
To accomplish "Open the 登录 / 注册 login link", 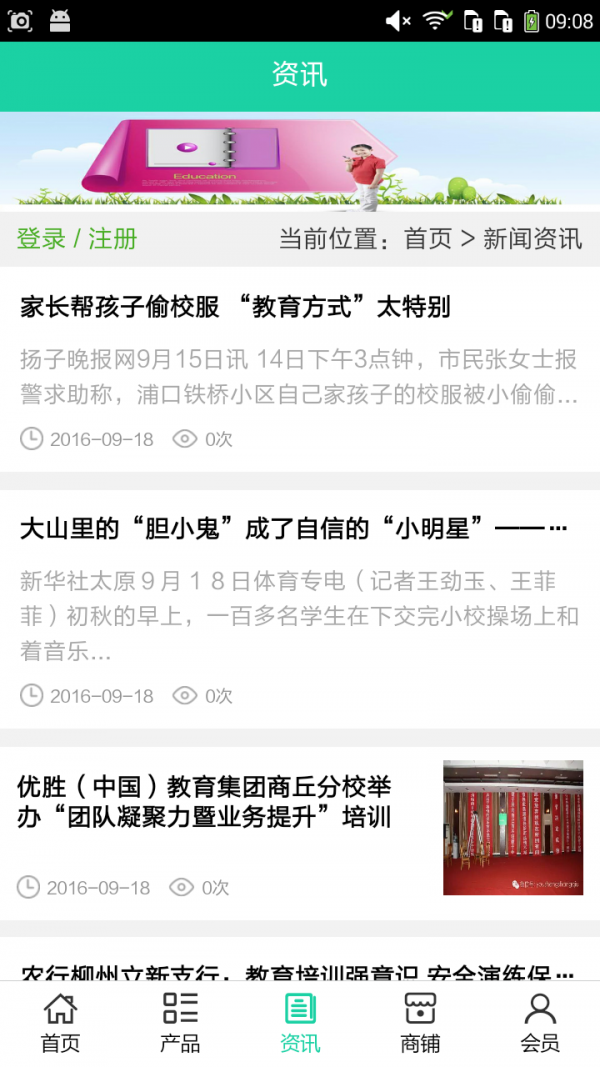I will tap(77, 239).
